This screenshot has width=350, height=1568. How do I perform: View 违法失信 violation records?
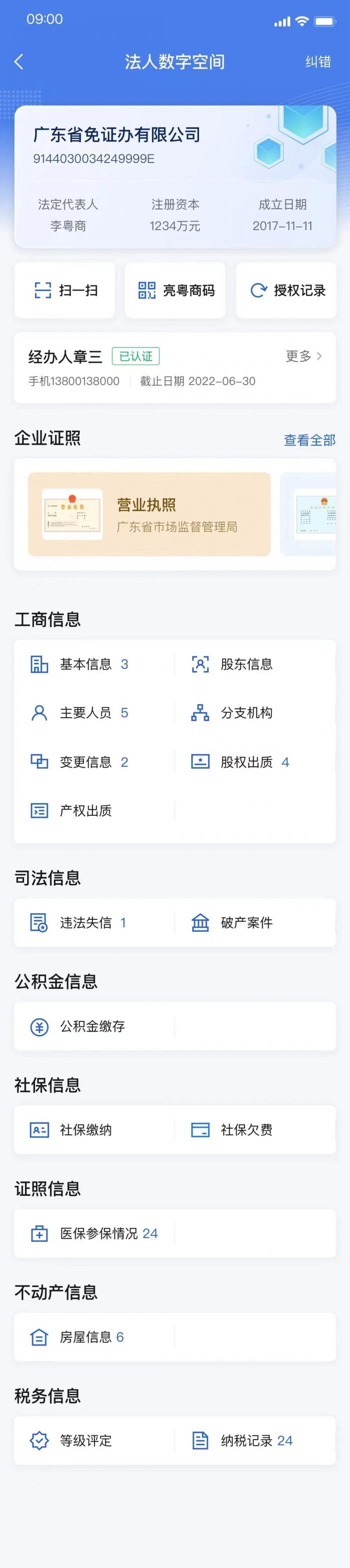click(x=85, y=923)
